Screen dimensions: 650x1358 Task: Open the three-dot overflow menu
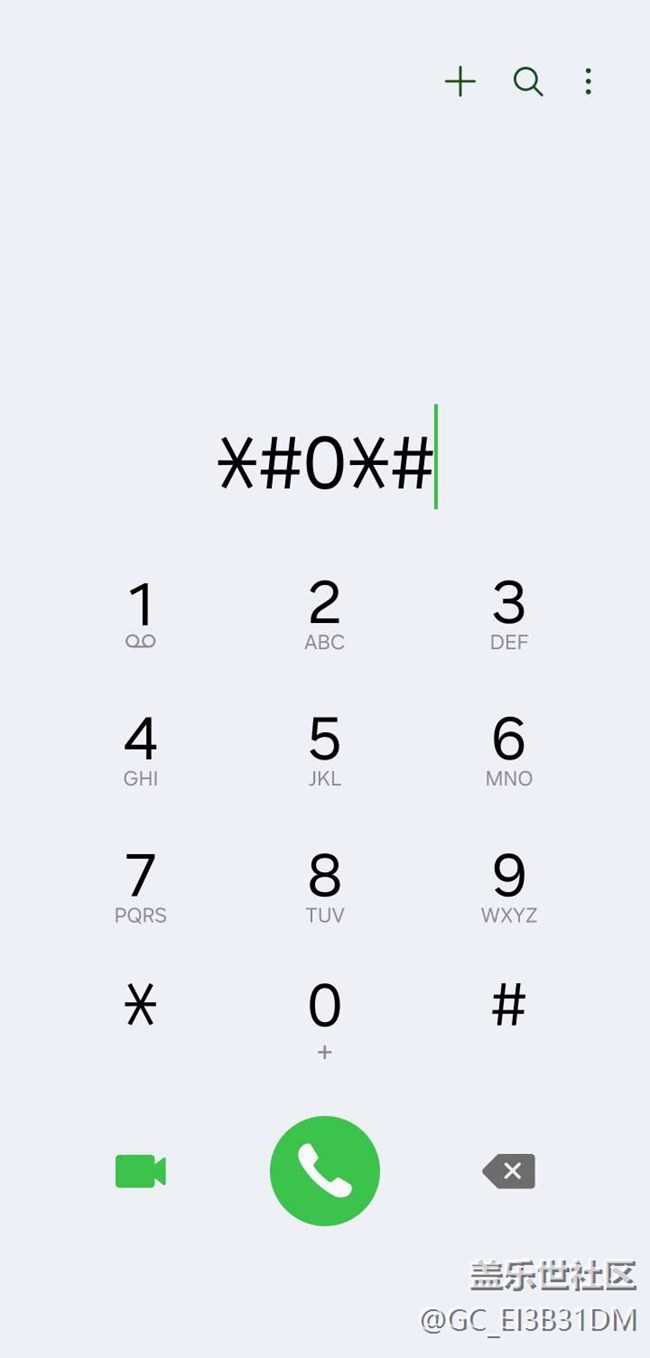pyautogui.click(x=588, y=81)
